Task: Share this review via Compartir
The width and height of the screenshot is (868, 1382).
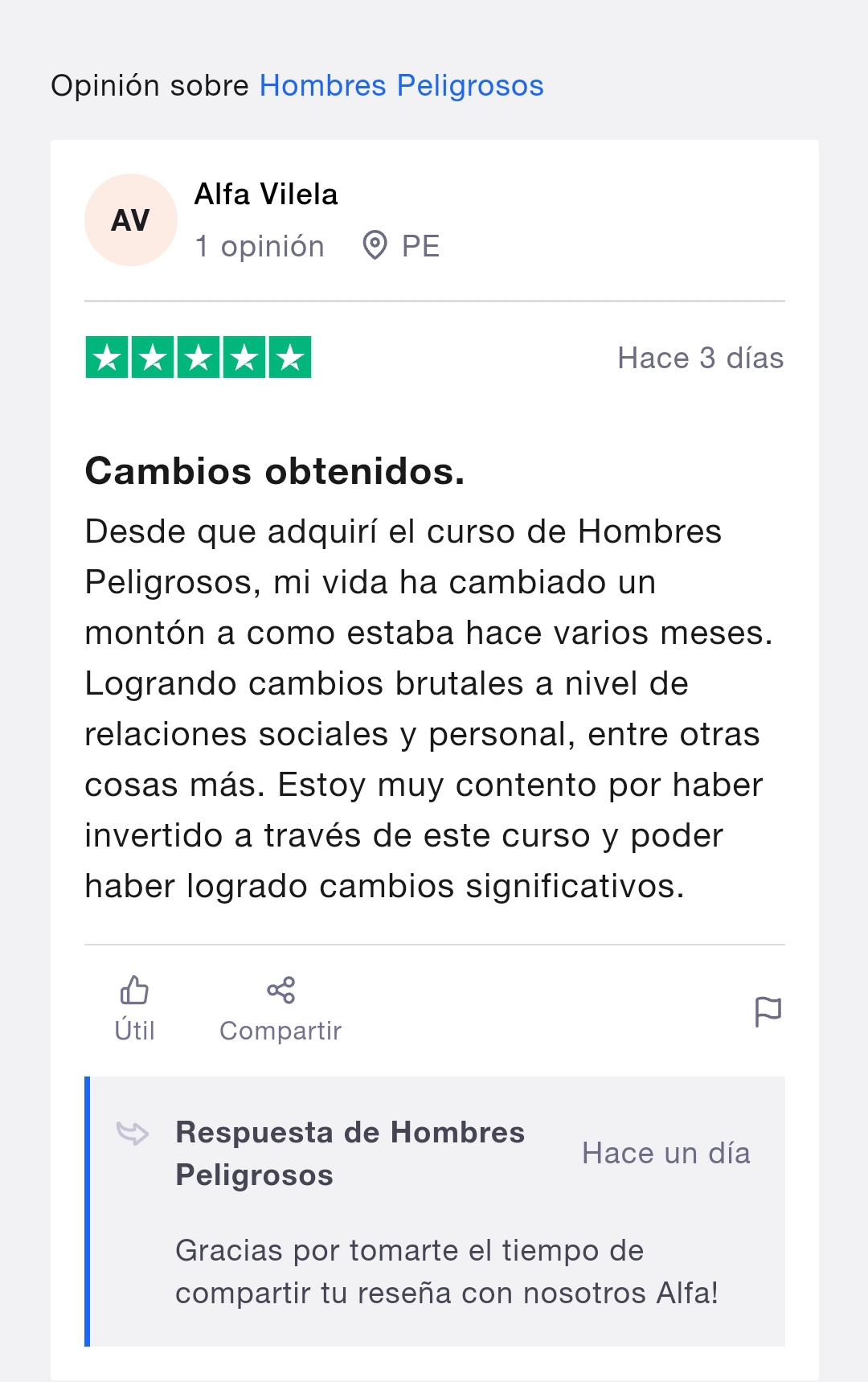Action: click(280, 1008)
